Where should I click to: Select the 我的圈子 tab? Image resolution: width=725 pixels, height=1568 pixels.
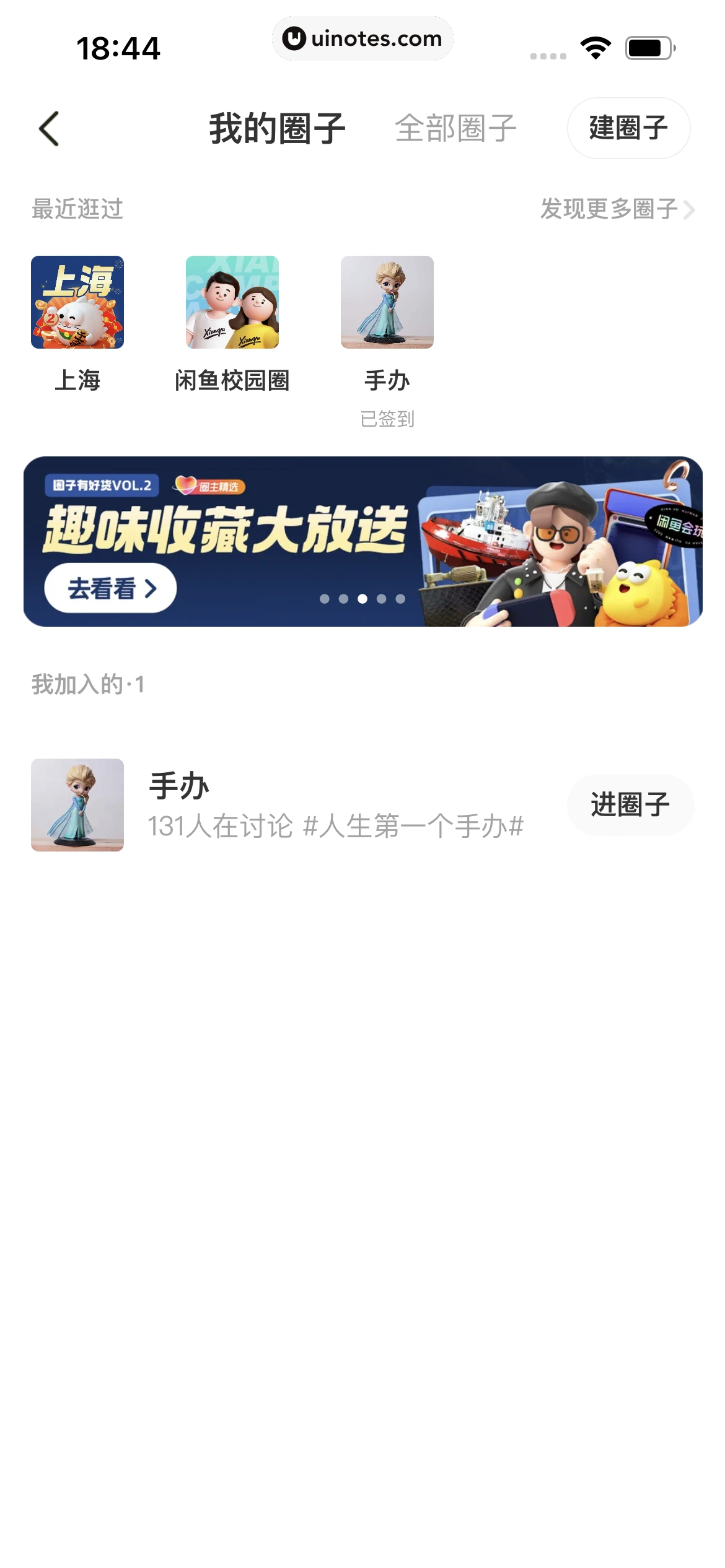pyautogui.click(x=277, y=128)
